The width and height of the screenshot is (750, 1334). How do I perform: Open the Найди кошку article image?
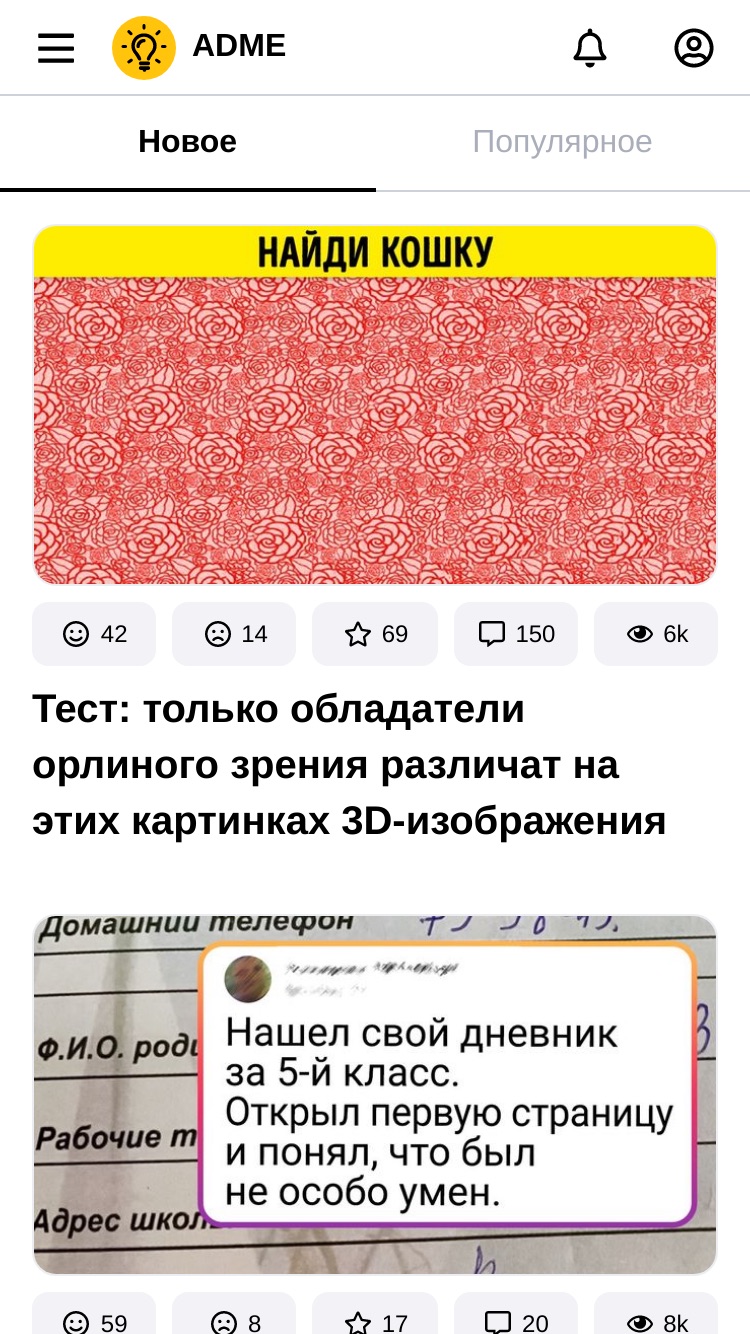375,405
